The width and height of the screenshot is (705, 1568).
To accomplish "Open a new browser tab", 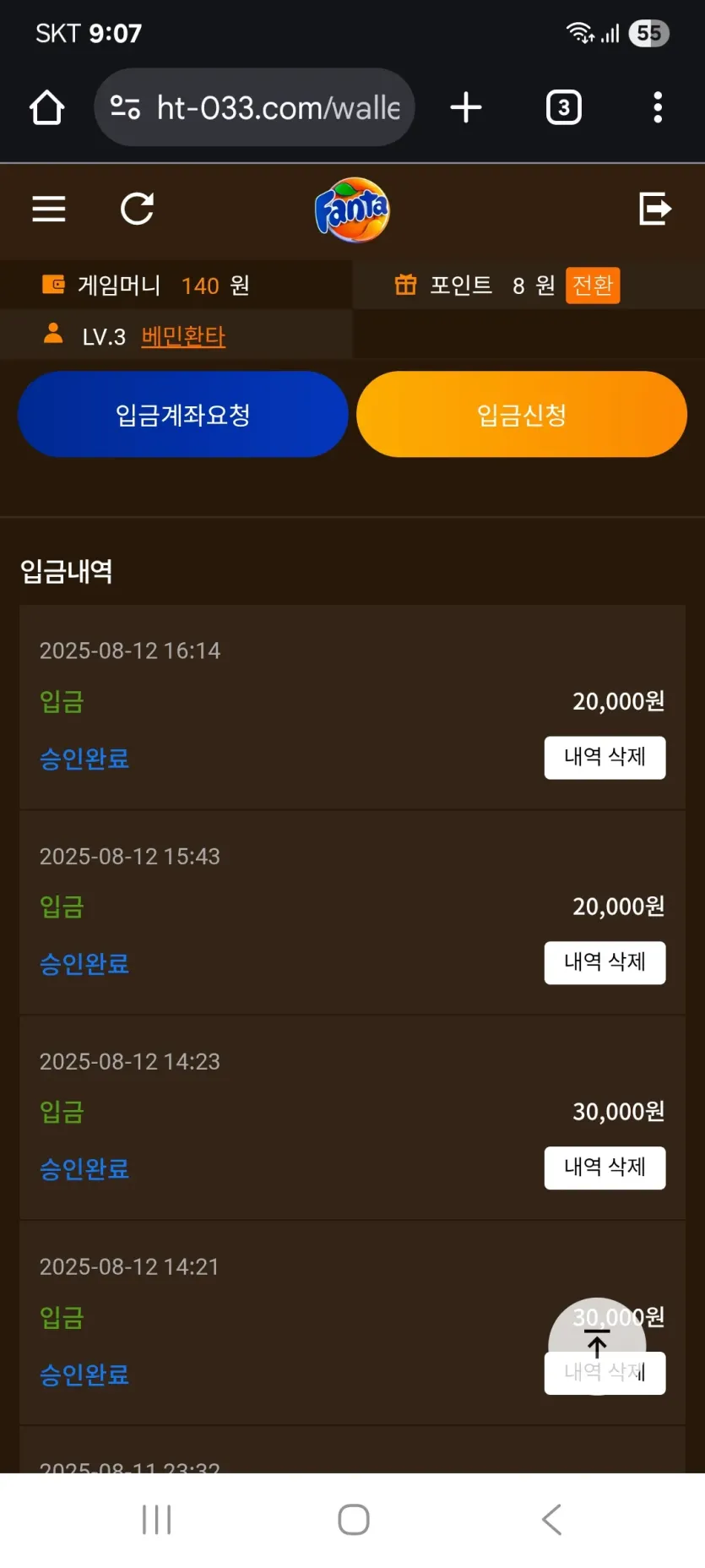I will coord(466,108).
